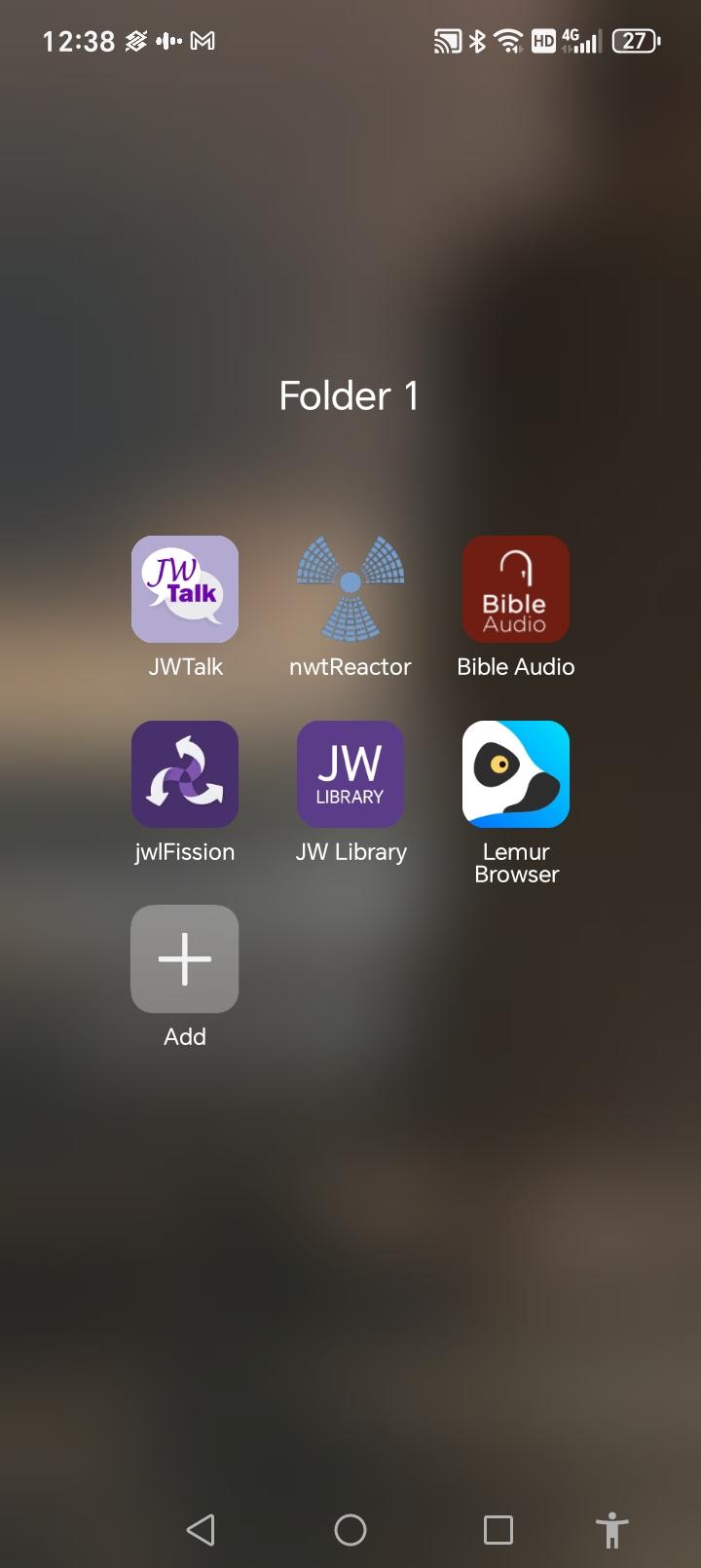The image size is (701, 1568).
Task: Open the JWTalk app
Action: [x=185, y=589]
